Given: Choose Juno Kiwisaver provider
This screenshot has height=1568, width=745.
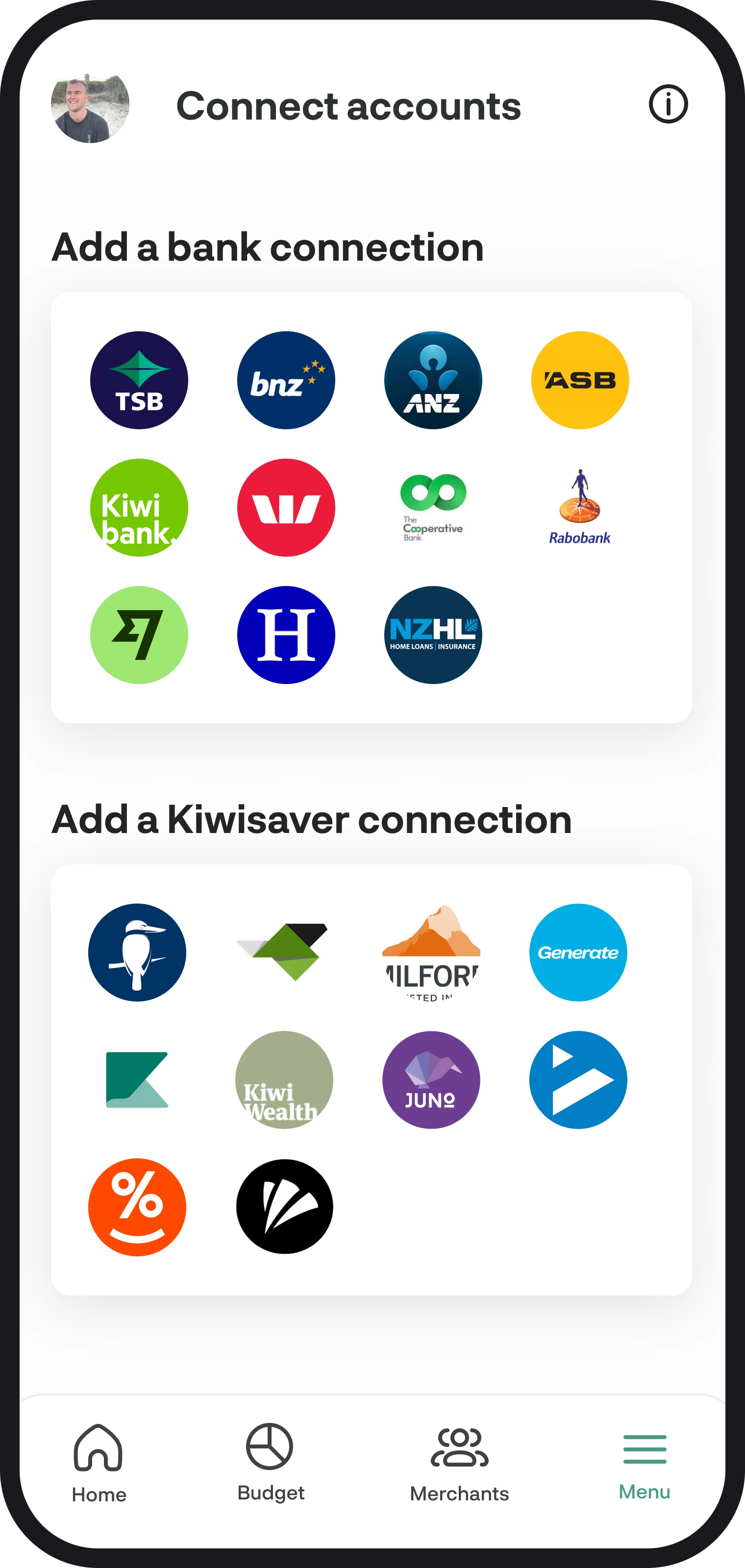Looking at the screenshot, I should click(431, 1080).
